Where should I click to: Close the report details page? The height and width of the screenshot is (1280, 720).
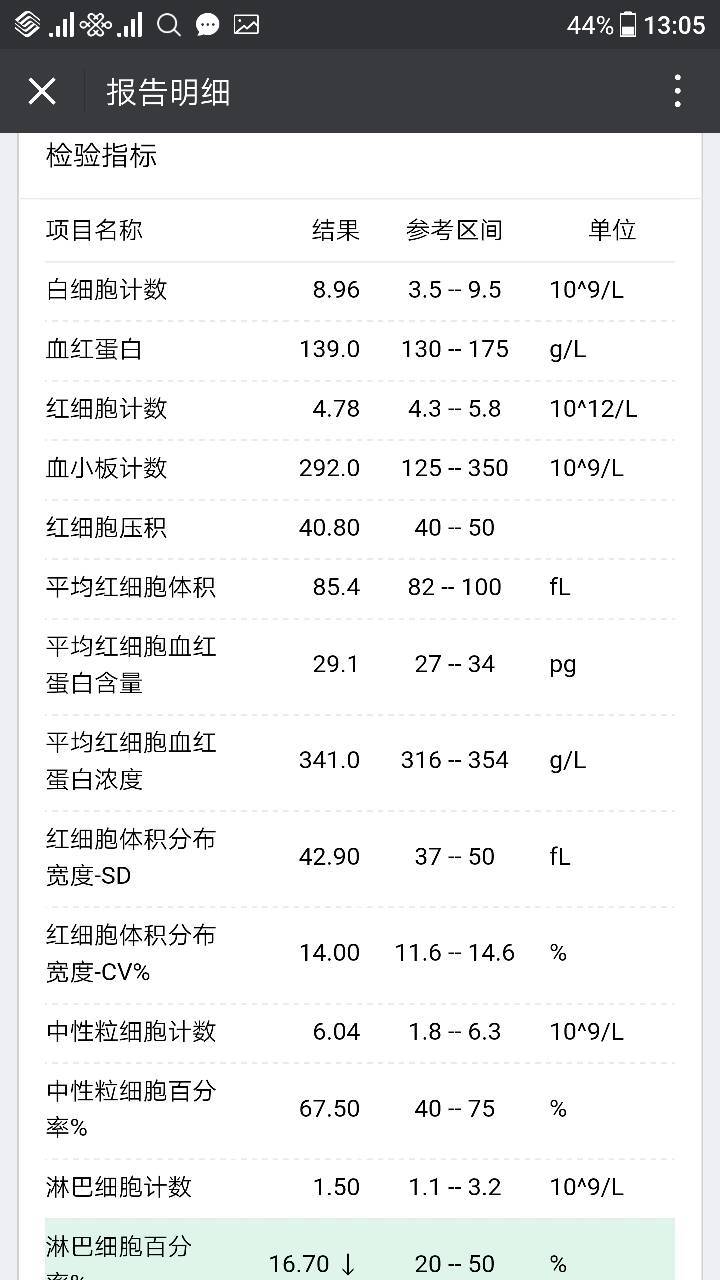pos(42,92)
